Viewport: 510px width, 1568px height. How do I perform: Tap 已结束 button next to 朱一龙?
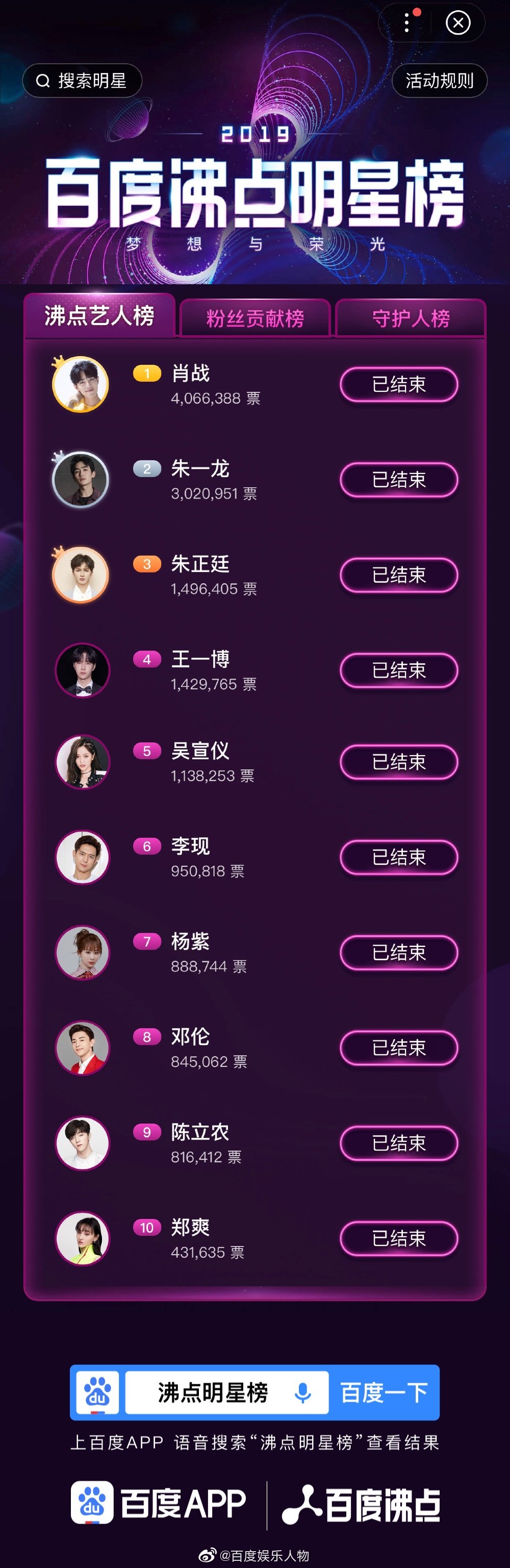tap(399, 480)
